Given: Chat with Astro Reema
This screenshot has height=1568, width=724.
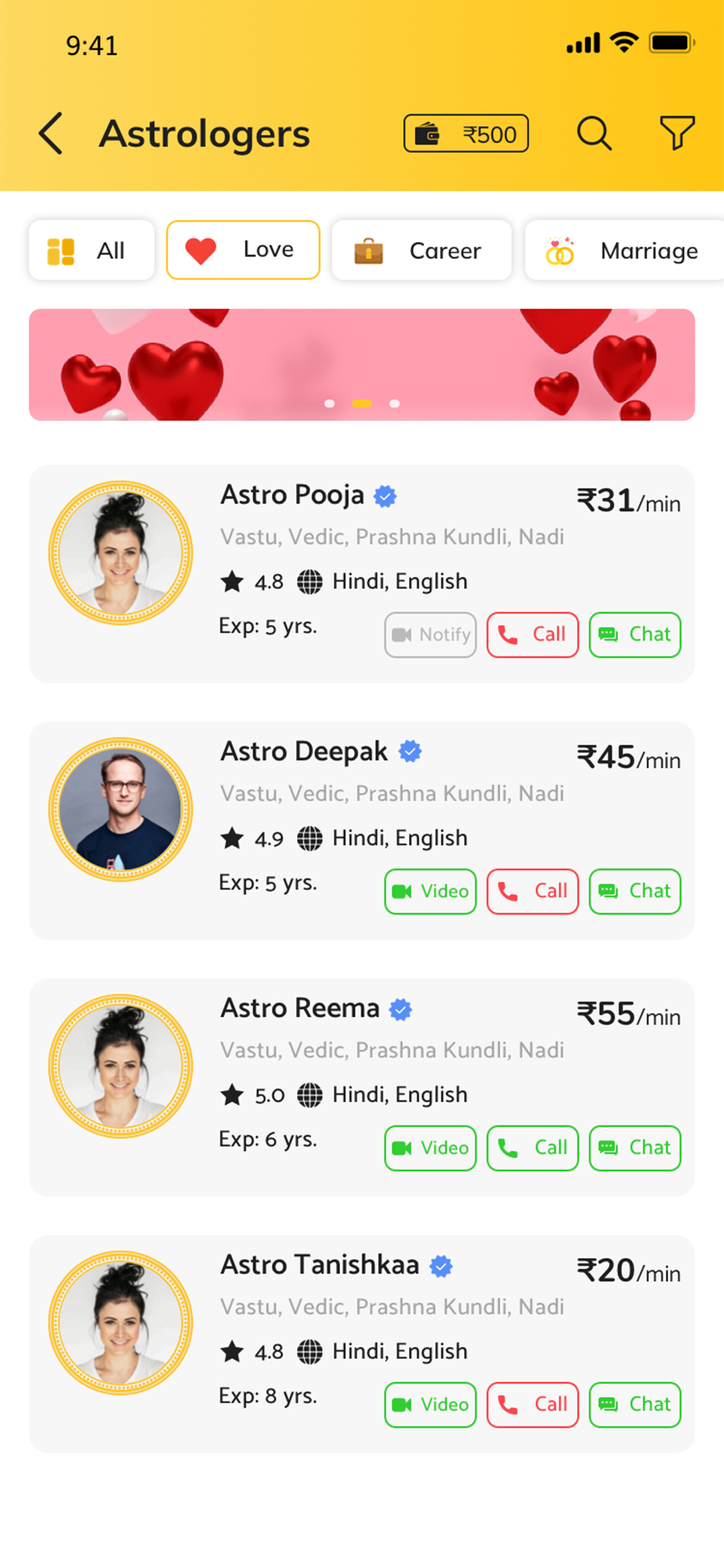Looking at the screenshot, I should pos(635,1148).
